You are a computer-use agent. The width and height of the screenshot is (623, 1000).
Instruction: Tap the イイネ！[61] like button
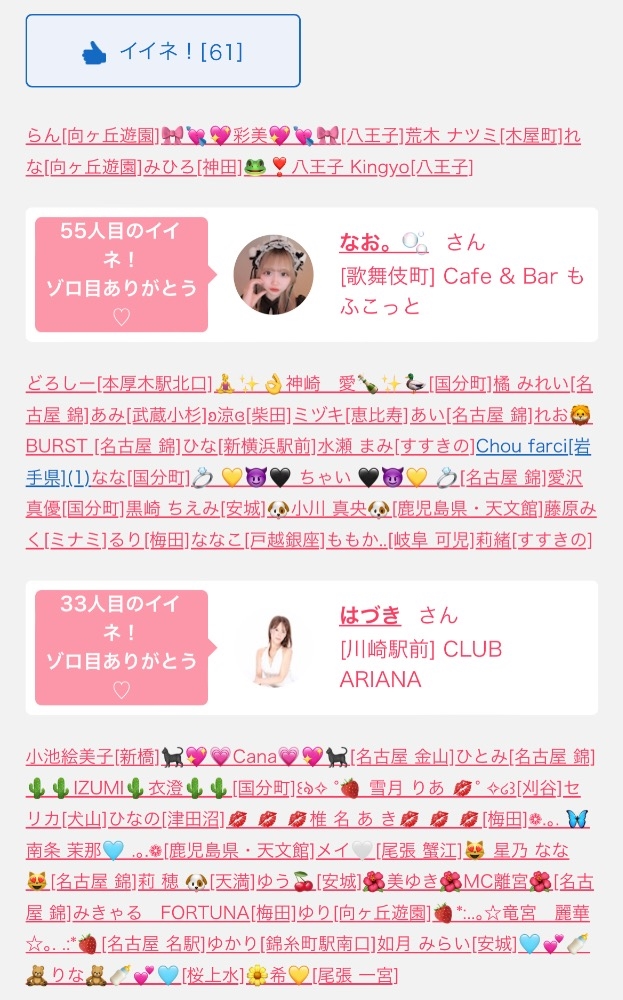(x=163, y=51)
